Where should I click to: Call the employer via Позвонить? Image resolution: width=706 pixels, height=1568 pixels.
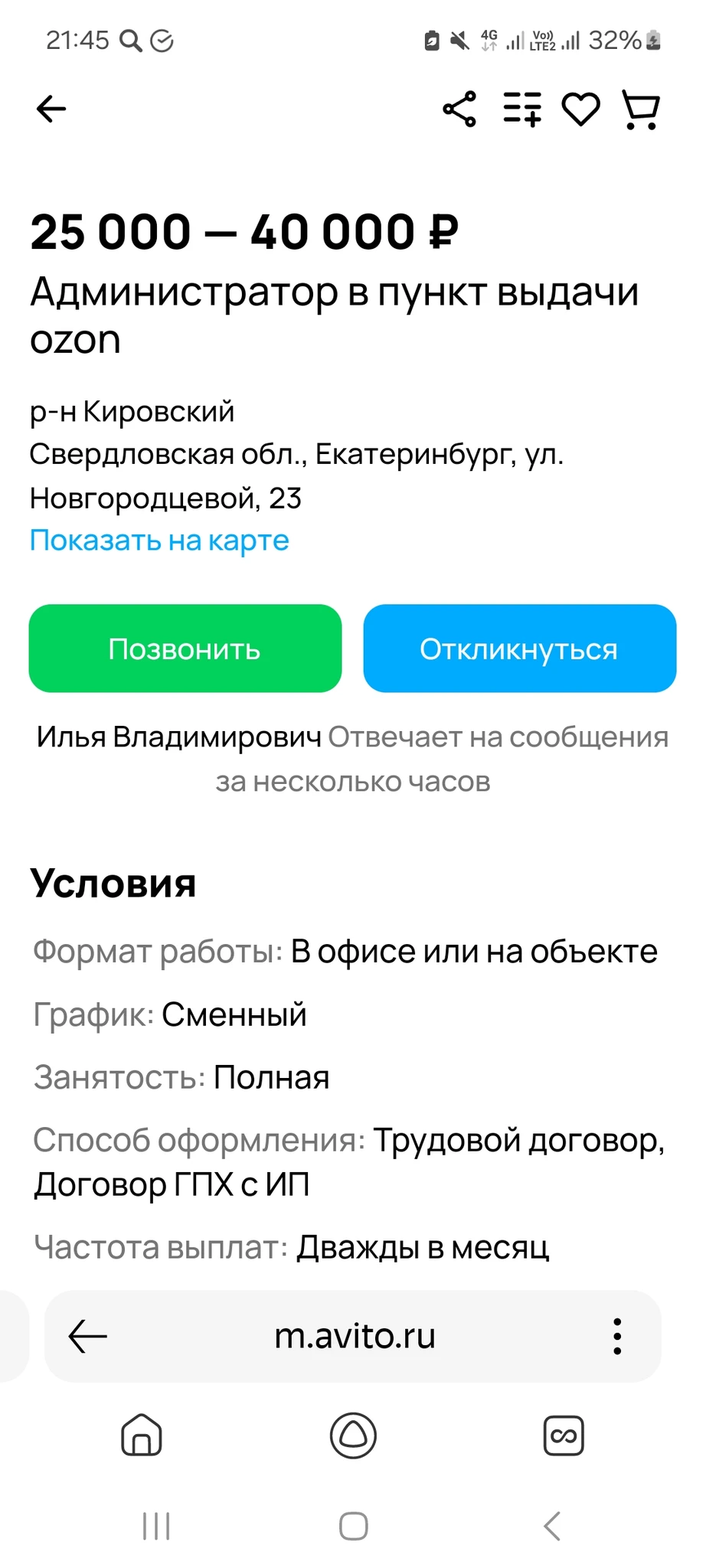point(185,648)
